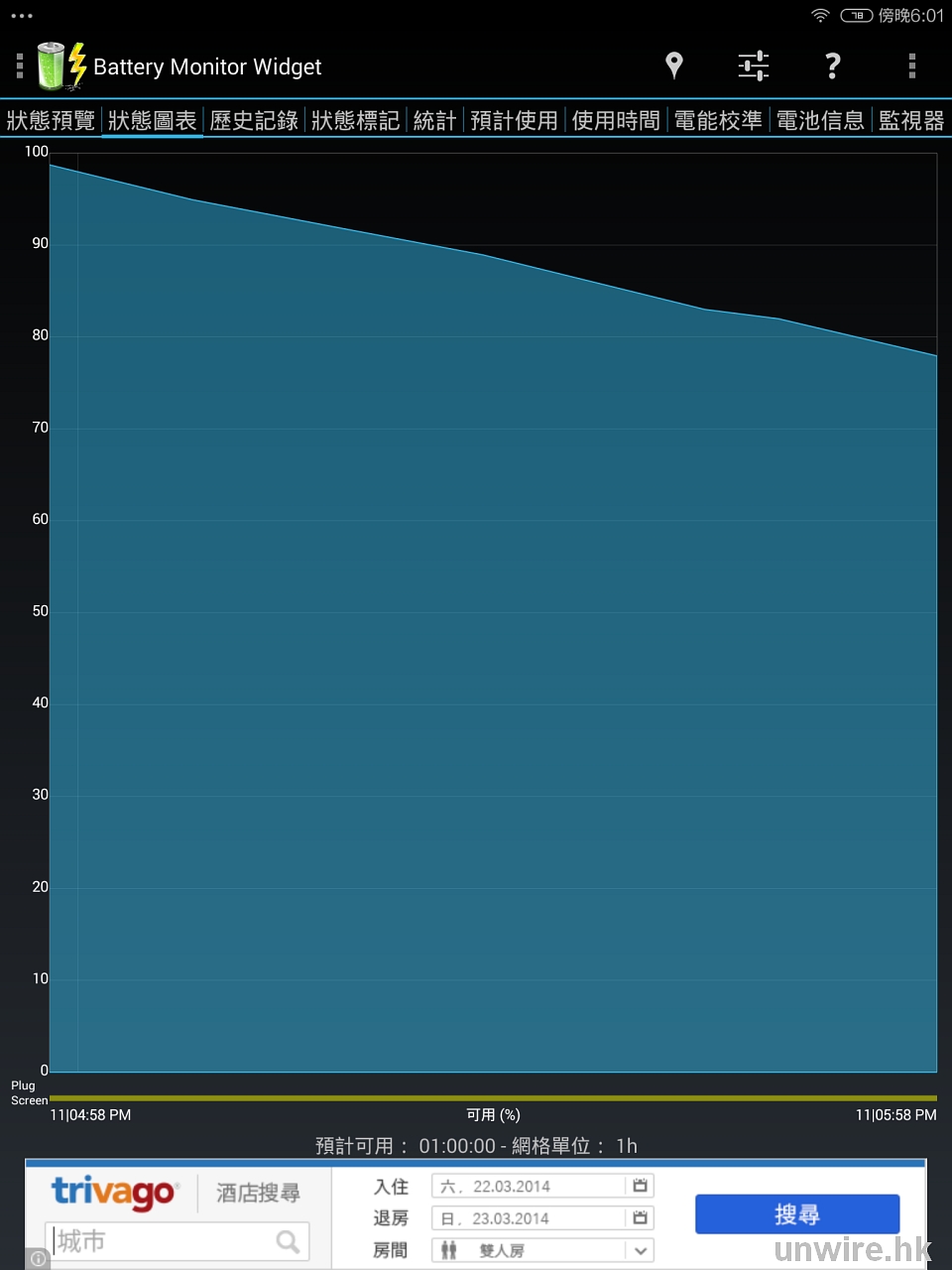Expand the 房間 room type dropdown

(x=541, y=1250)
